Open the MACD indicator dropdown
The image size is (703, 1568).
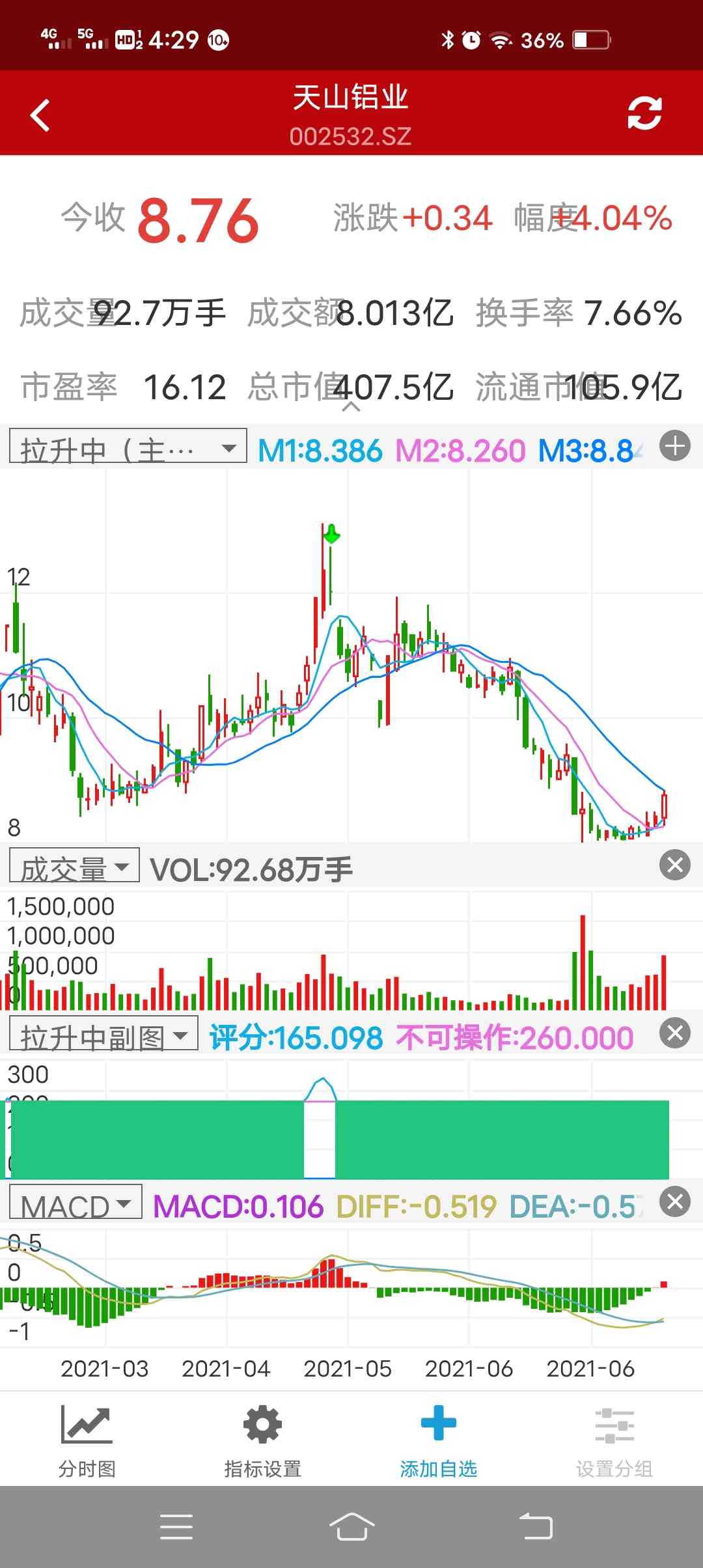76,1203
